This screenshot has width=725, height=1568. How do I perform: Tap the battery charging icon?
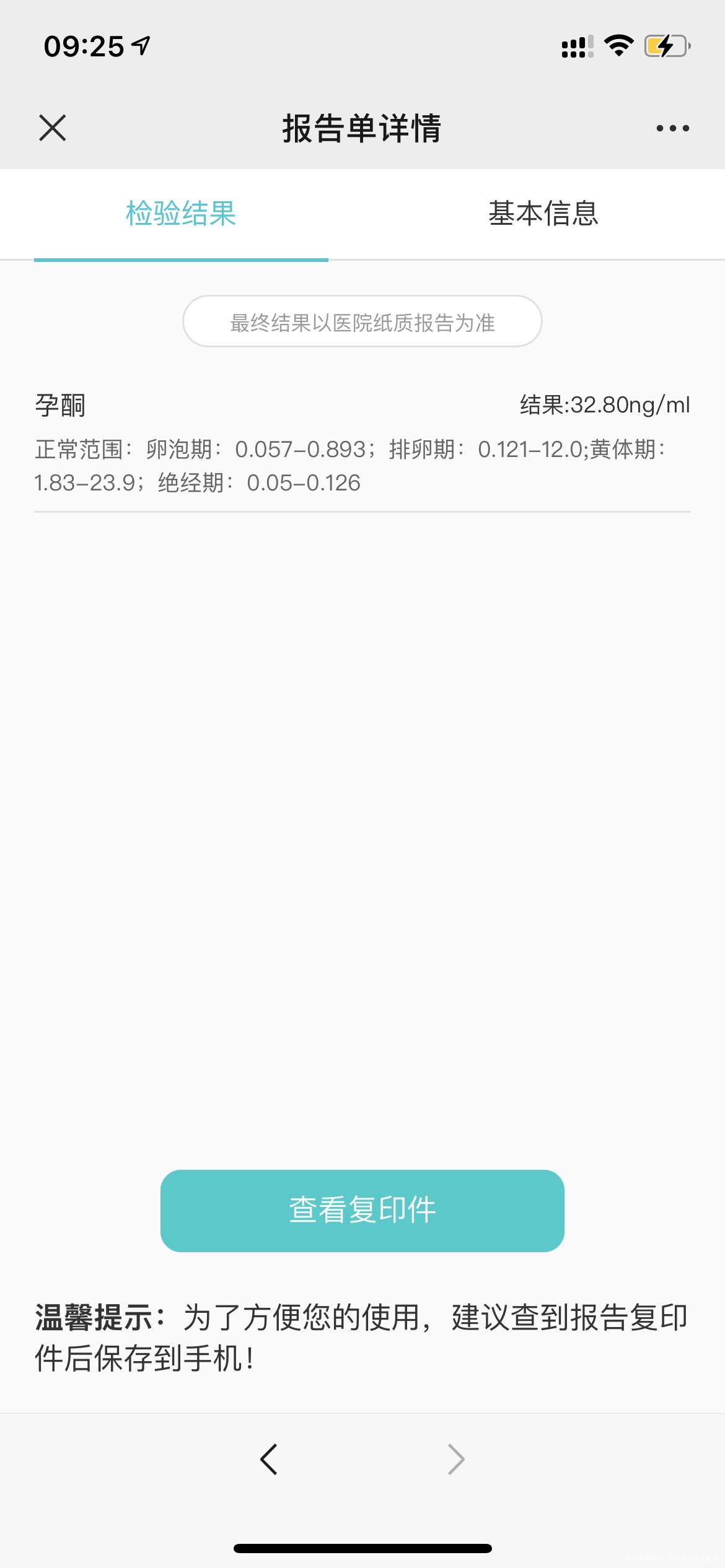[x=664, y=45]
